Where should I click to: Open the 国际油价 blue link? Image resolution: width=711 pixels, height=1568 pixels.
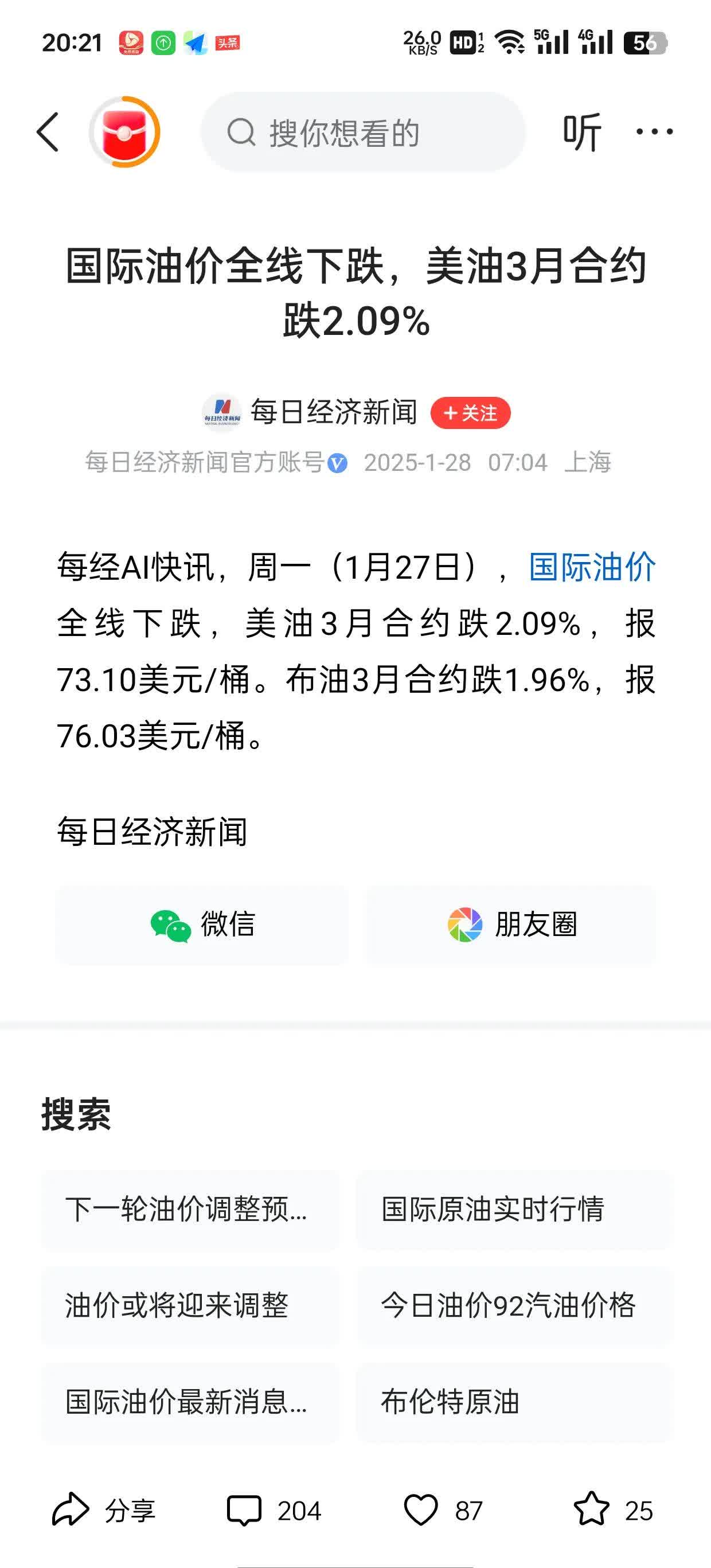[x=592, y=567]
